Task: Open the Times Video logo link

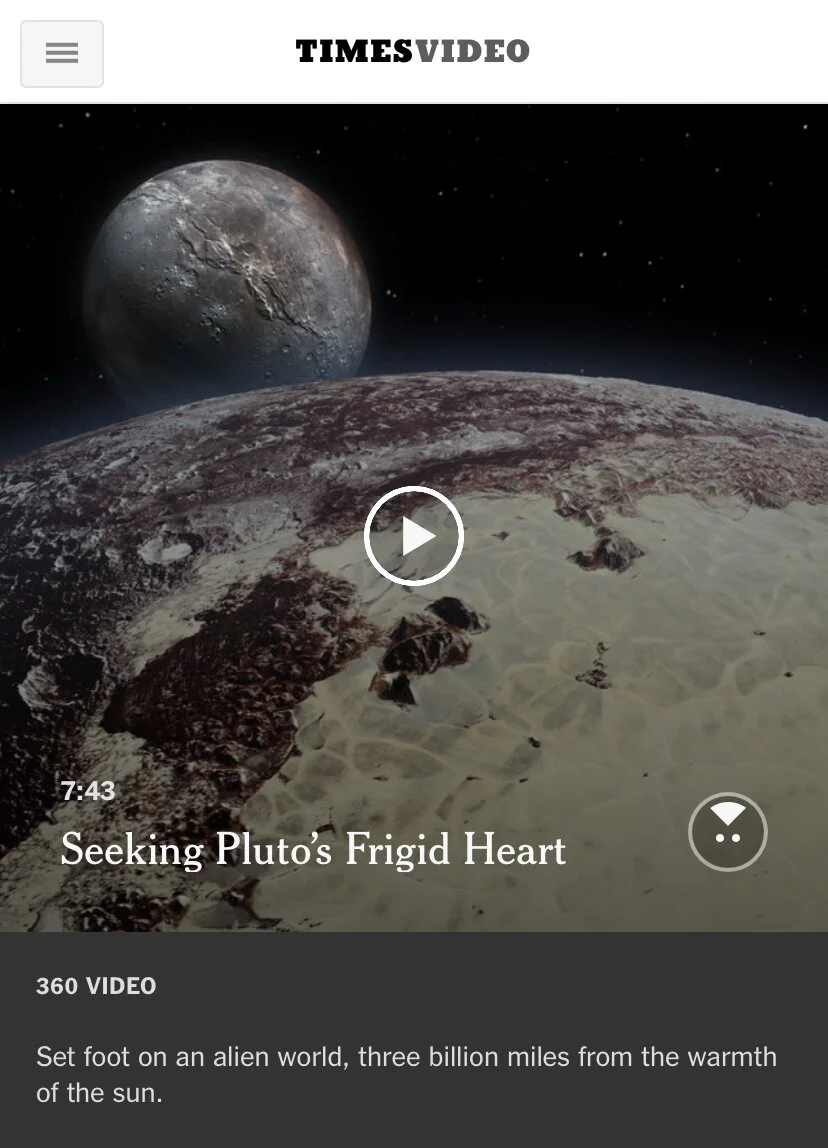Action: click(x=413, y=51)
